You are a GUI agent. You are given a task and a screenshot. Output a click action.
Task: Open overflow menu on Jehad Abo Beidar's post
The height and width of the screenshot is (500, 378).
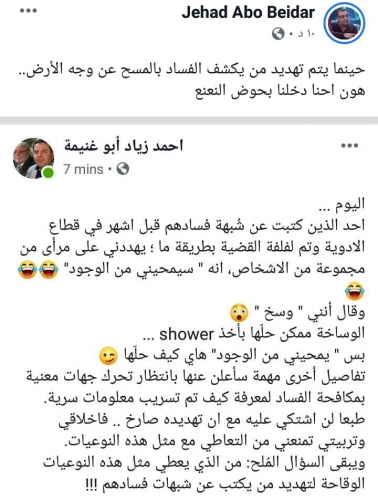point(28,11)
